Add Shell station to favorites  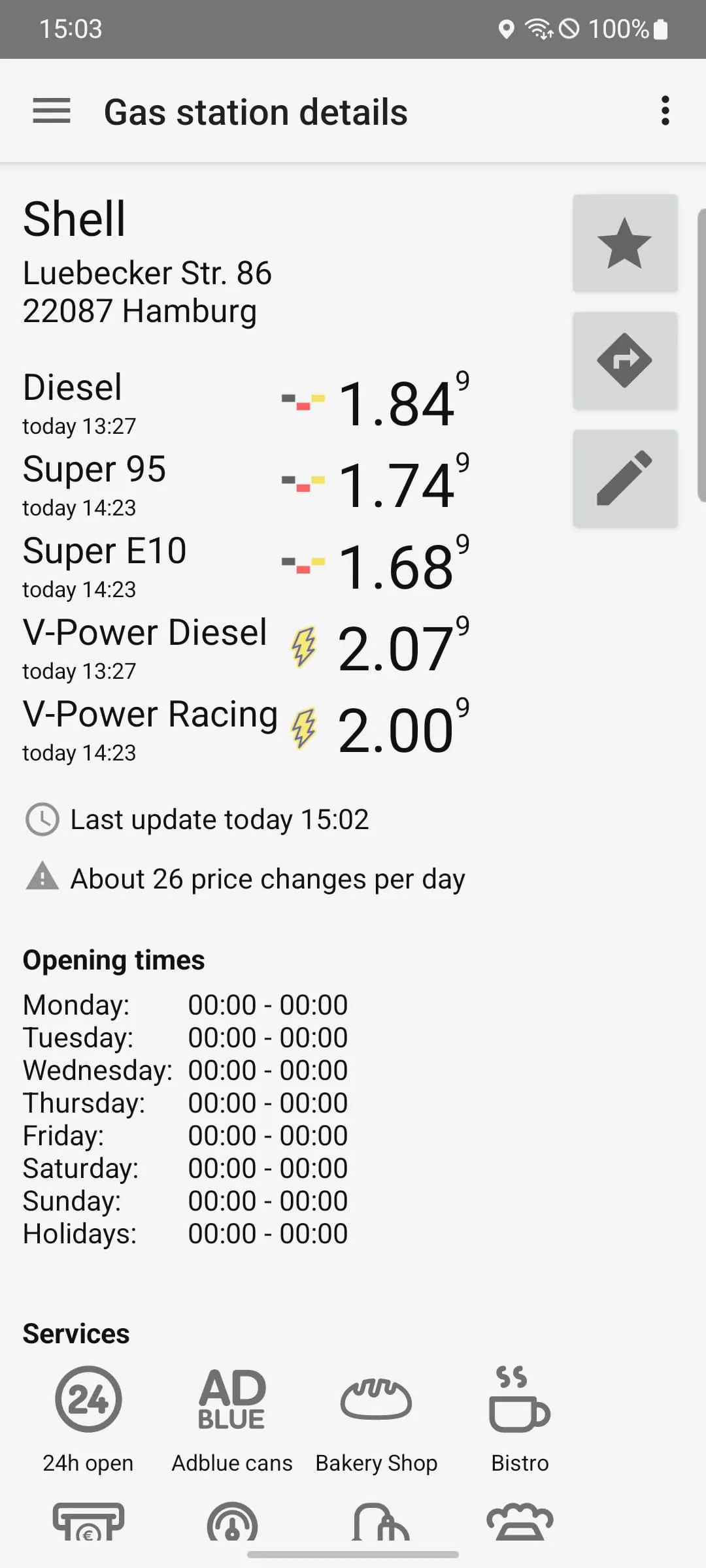click(625, 243)
